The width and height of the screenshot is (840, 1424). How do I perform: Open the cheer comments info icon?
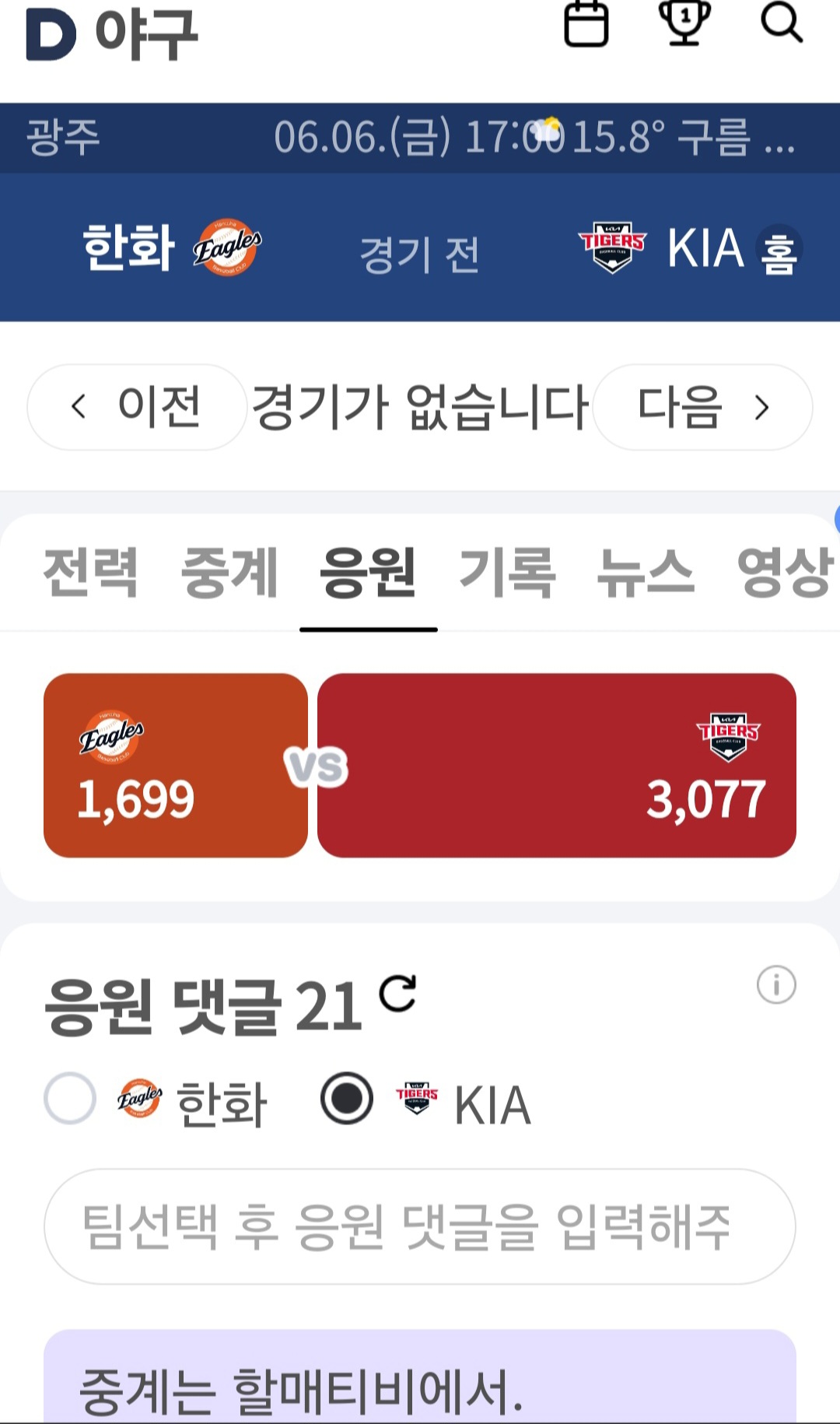(776, 985)
